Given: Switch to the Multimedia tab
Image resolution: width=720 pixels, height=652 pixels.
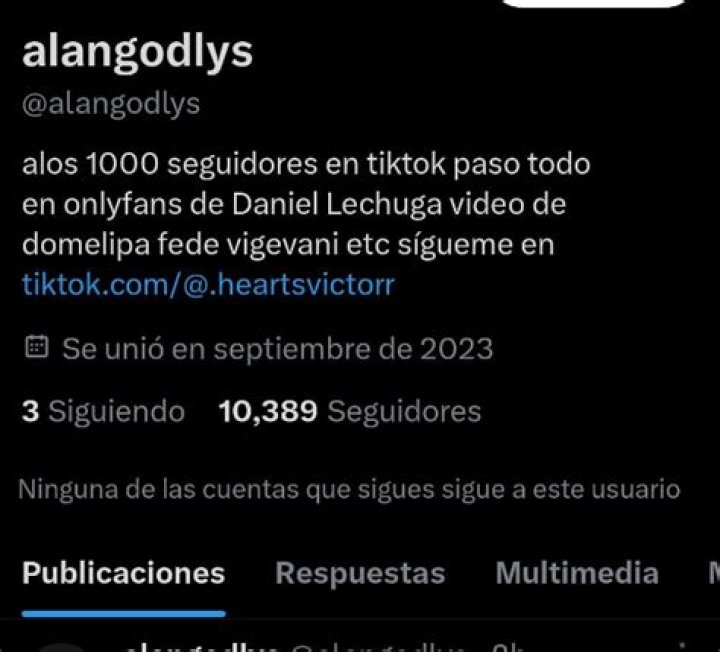Looking at the screenshot, I should (x=576, y=573).
